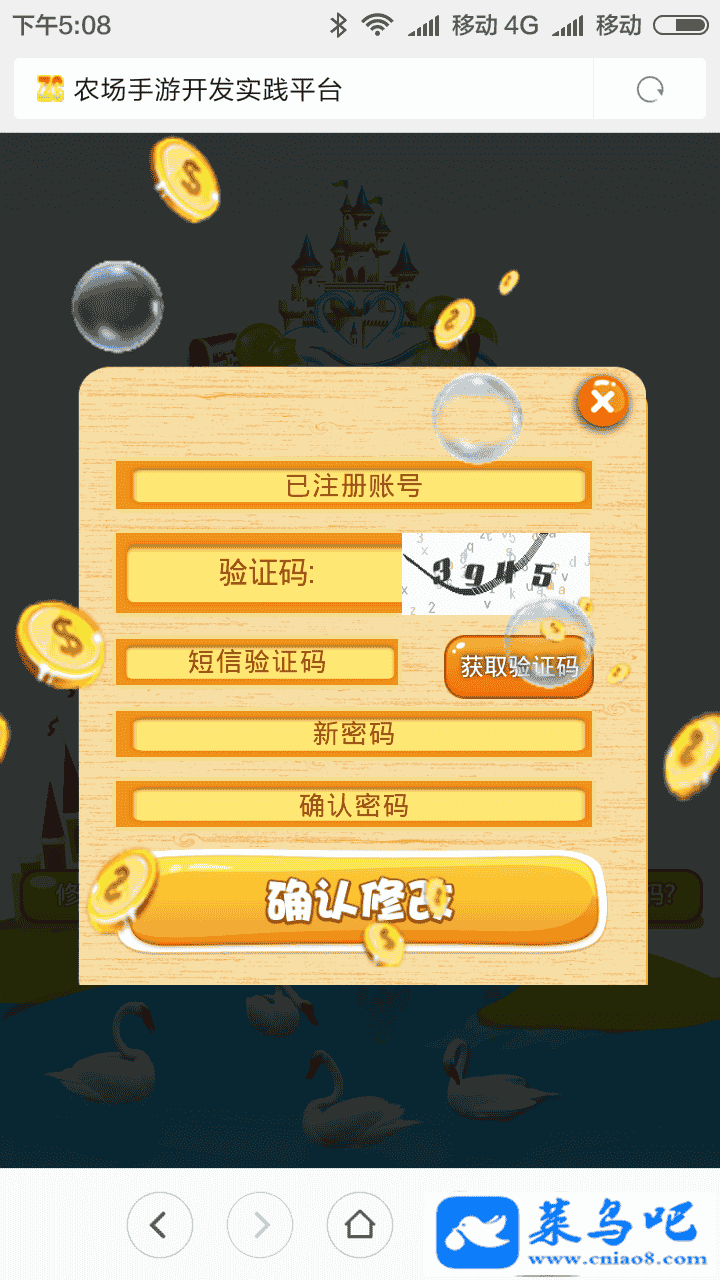720x1280 pixels.
Task: Focus the 验证码 captcha input field
Action: tap(264, 574)
